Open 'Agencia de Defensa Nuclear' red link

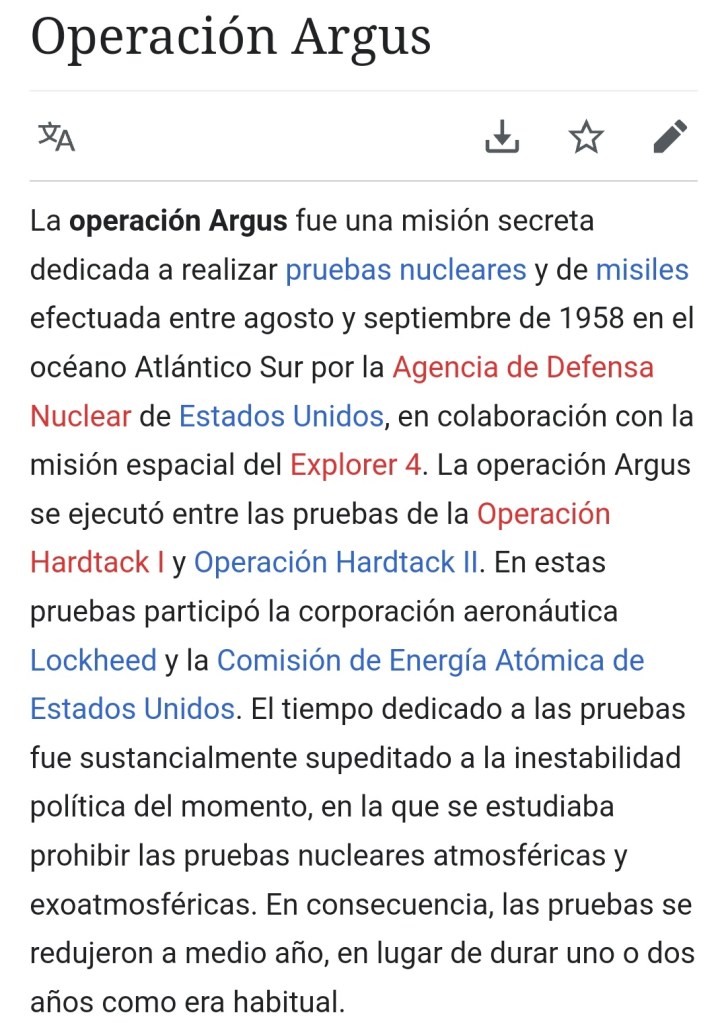click(x=522, y=367)
